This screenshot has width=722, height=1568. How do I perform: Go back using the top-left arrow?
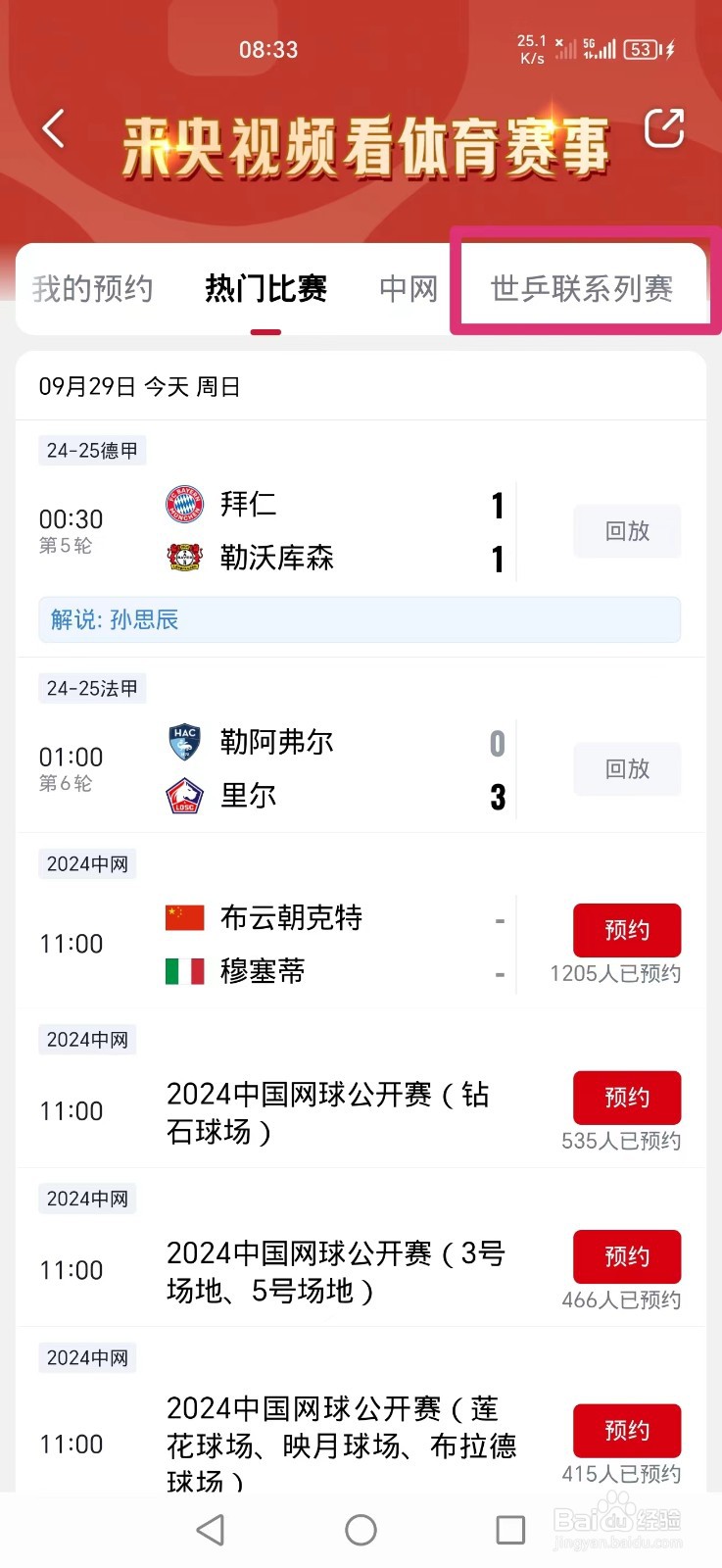coord(54,128)
